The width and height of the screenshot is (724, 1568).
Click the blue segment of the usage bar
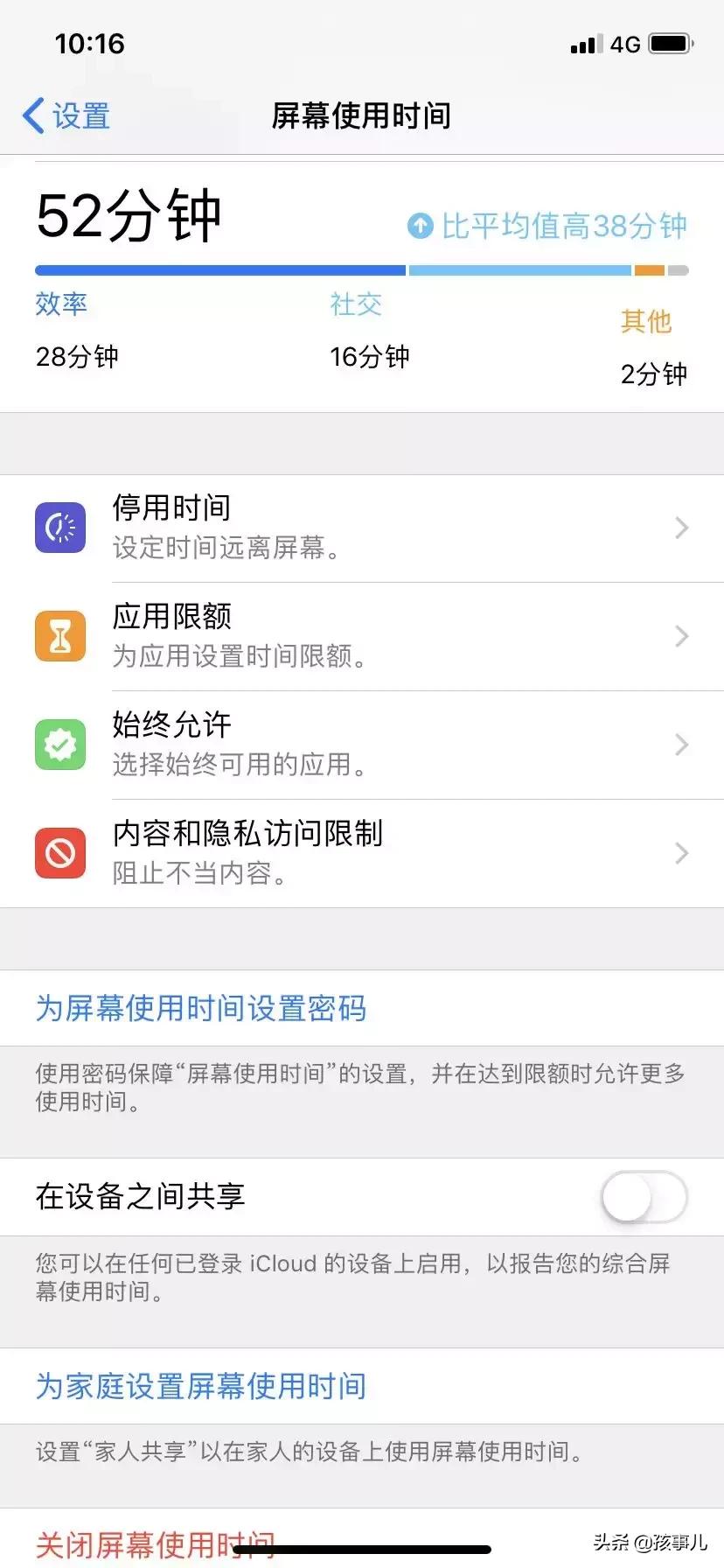pyautogui.click(x=219, y=269)
